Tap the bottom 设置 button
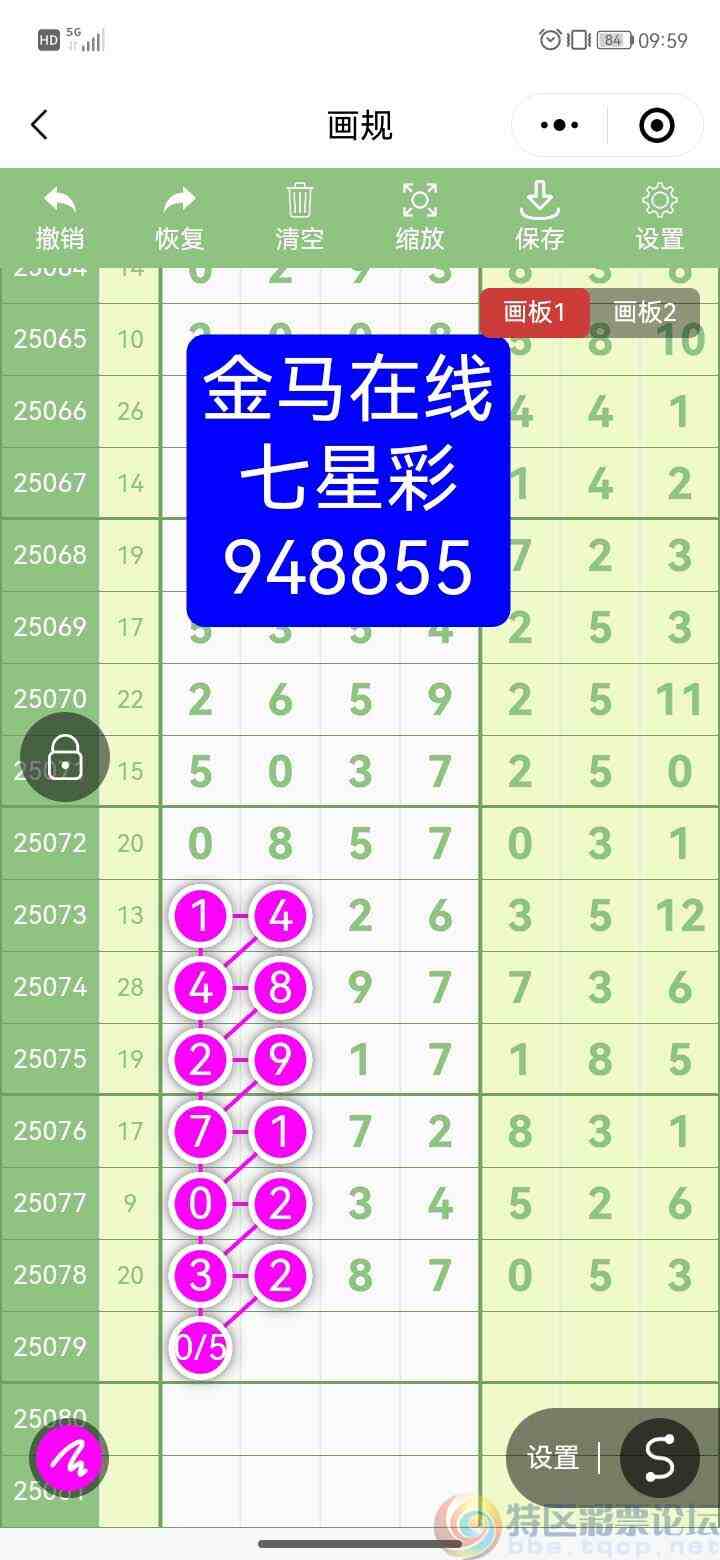 pyautogui.click(x=551, y=1458)
